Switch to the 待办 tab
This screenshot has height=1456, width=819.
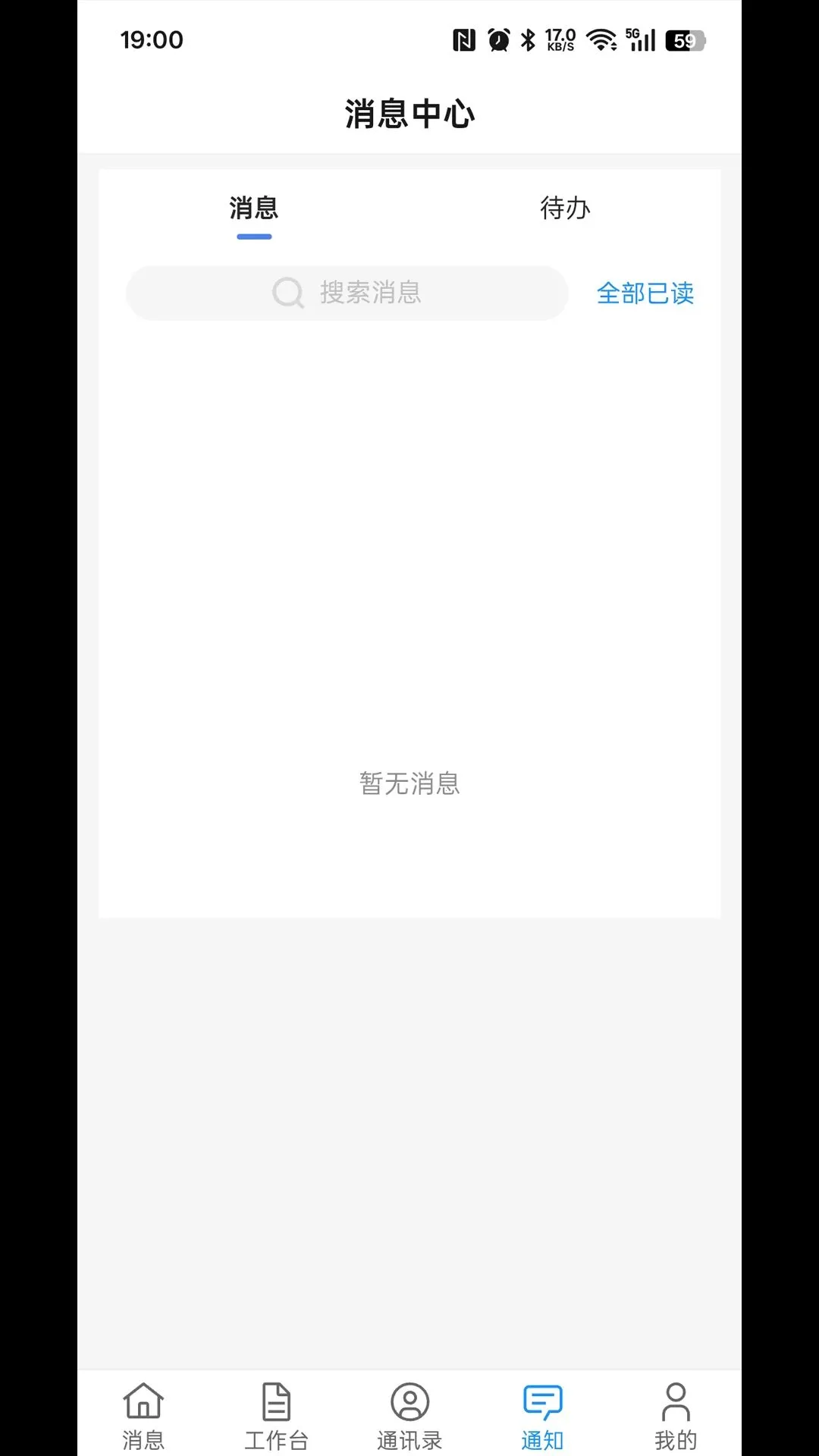[565, 208]
